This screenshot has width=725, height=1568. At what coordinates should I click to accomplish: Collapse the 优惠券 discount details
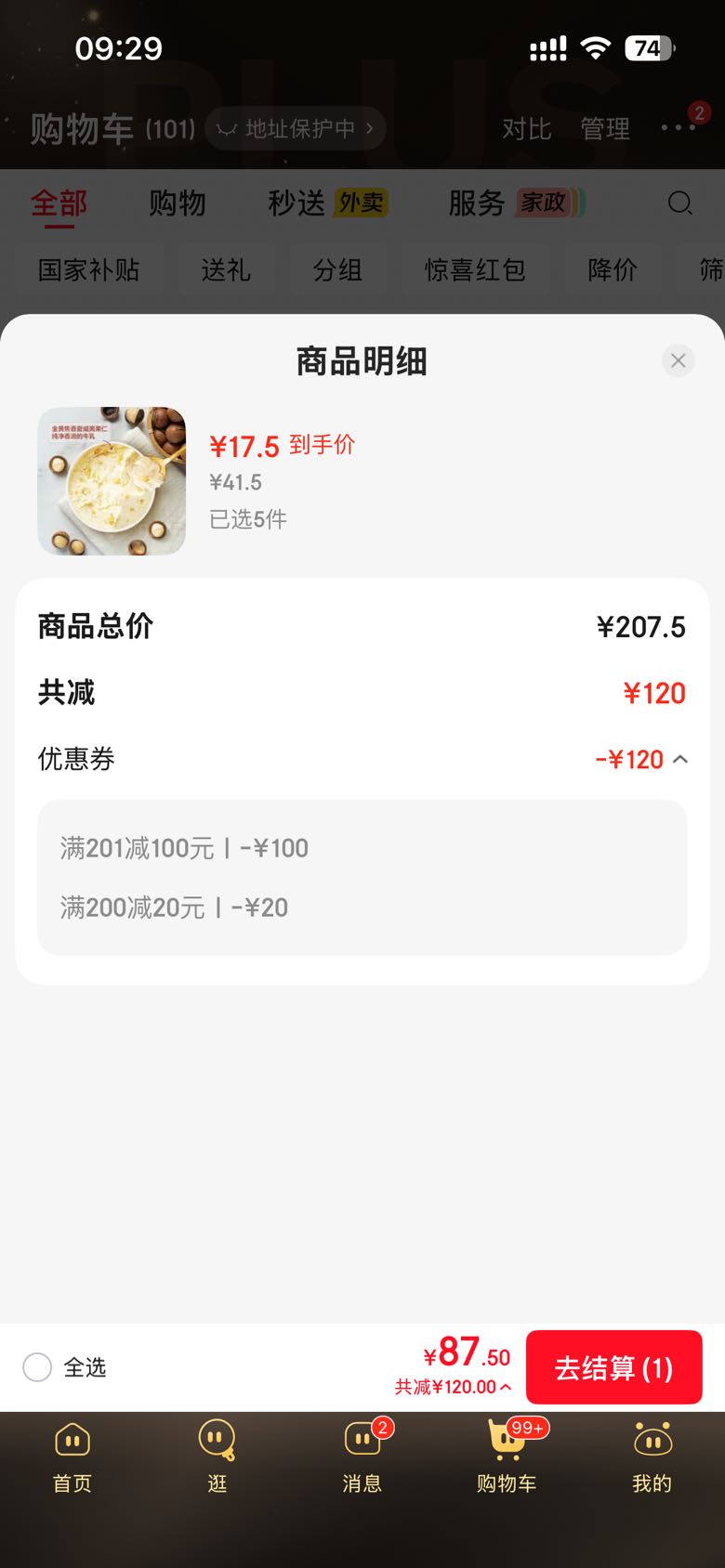[680, 759]
